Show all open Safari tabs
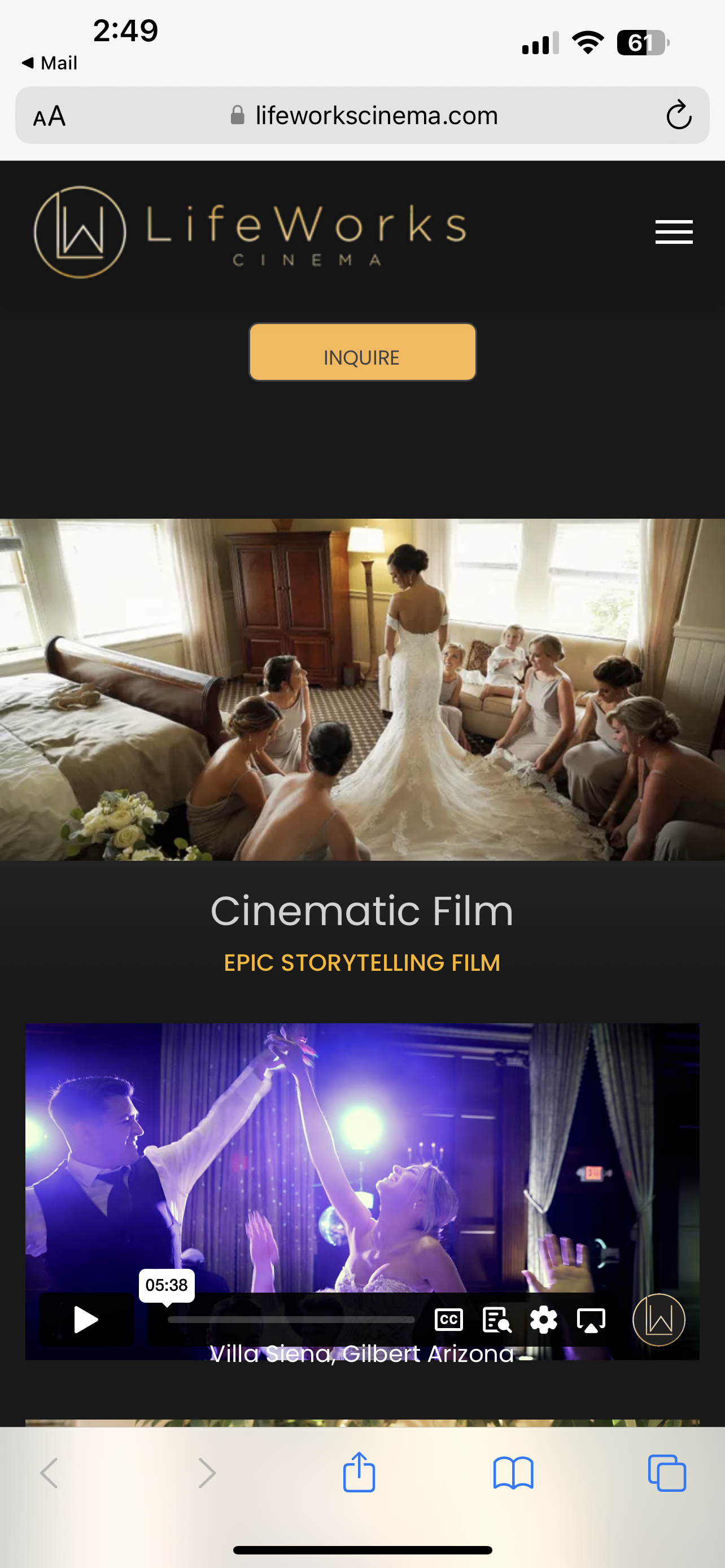Image resolution: width=725 pixels, height=1568 pixels. point(667,1473)
